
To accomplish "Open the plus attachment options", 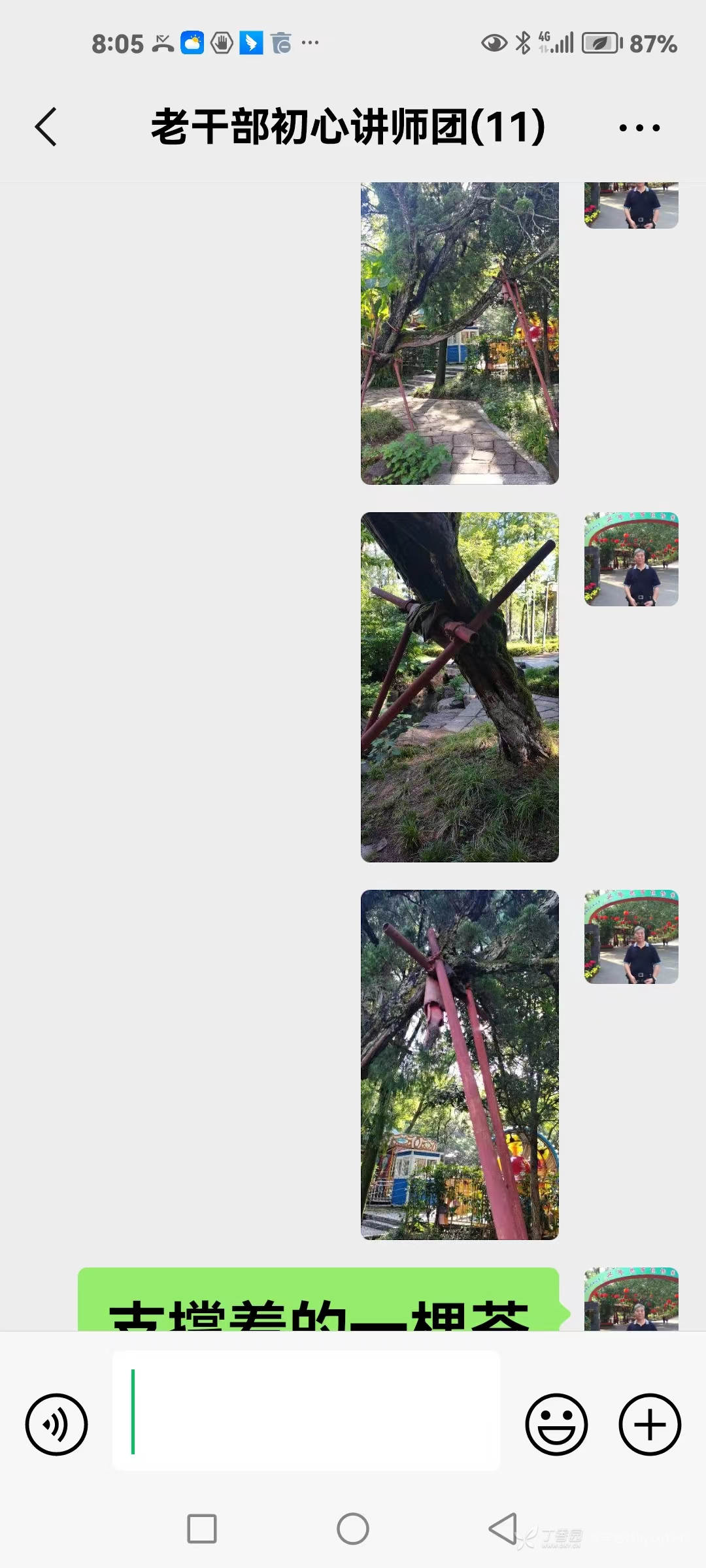I will (650, 1424).
